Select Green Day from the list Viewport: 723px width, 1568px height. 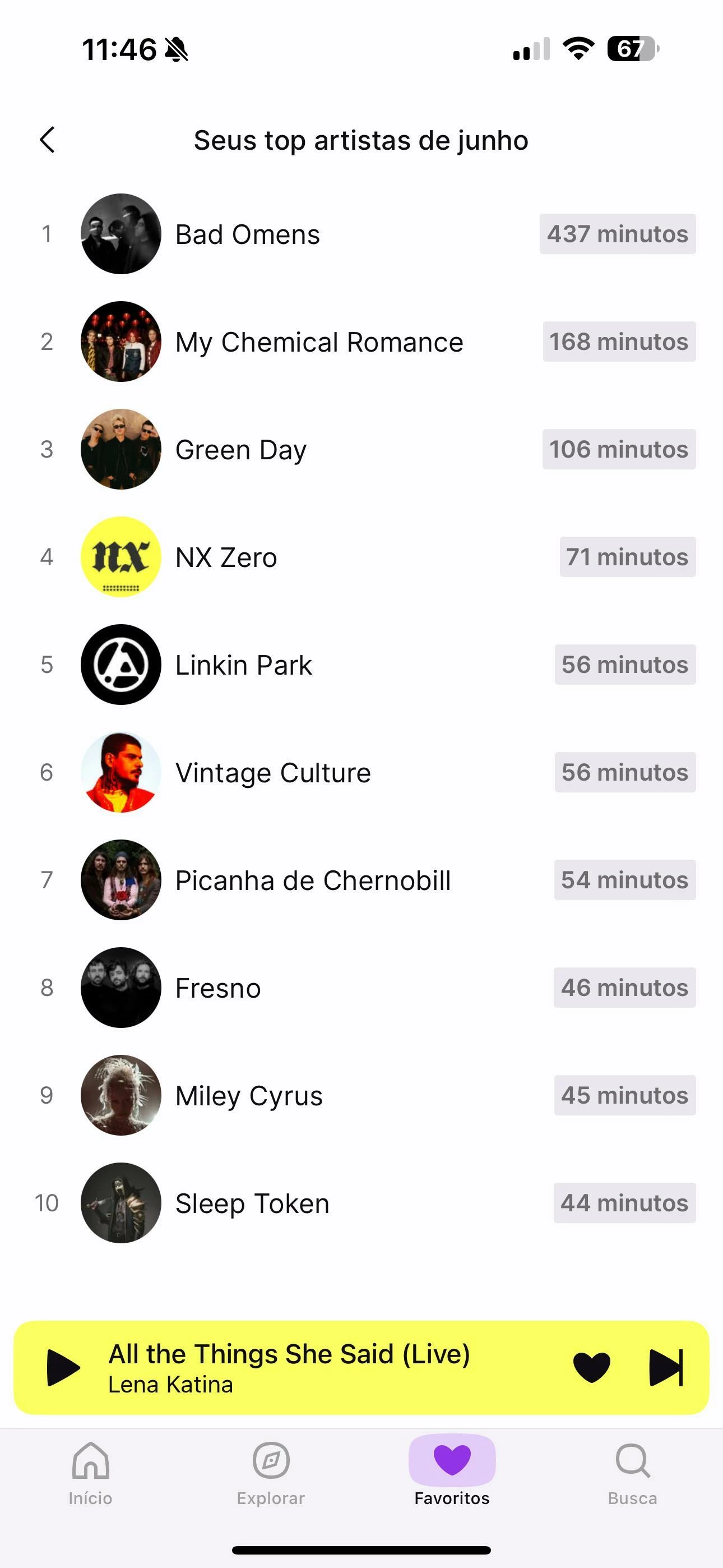point(241,450)
